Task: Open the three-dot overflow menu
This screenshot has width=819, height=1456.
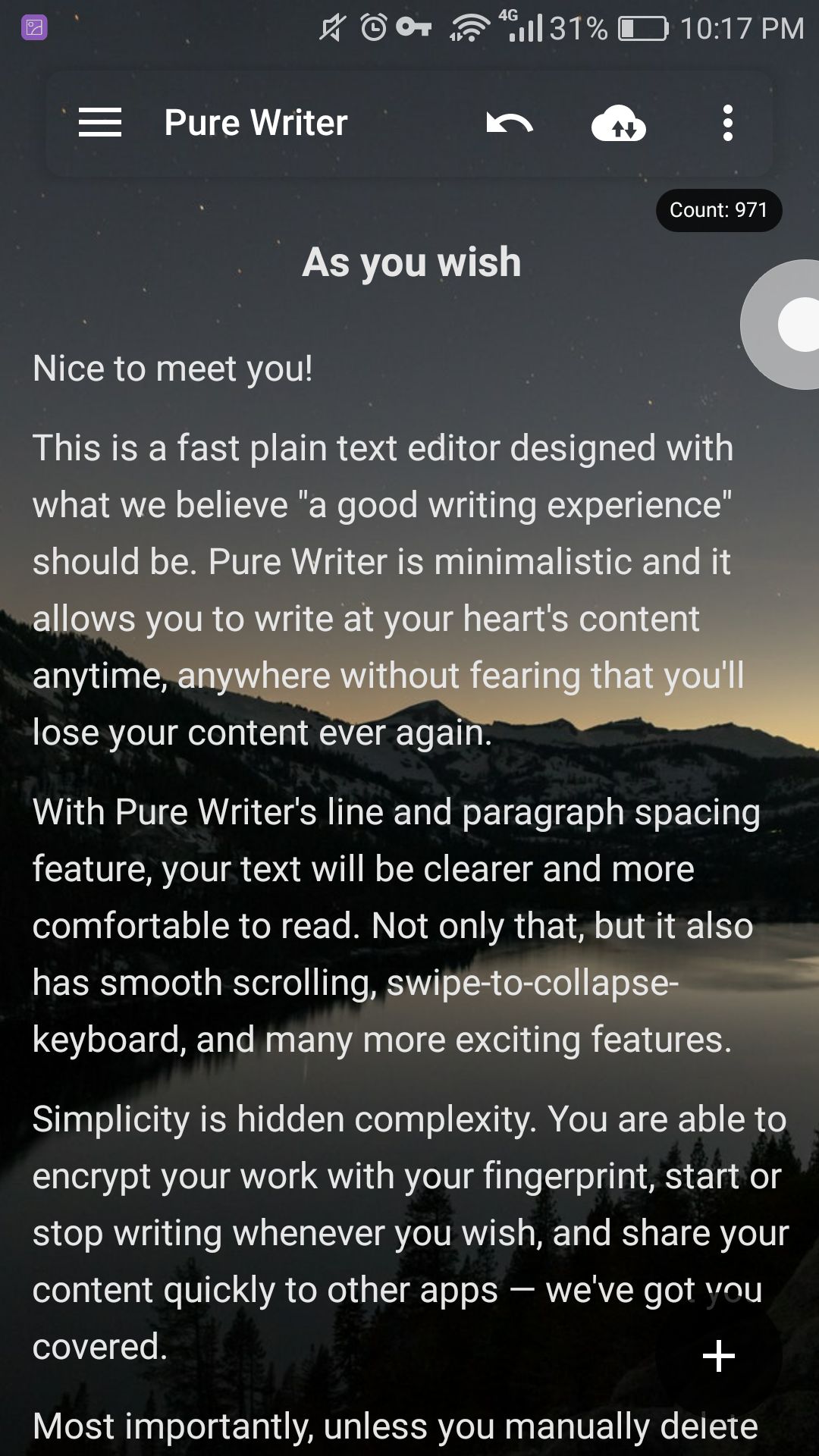Action: pos(727,123)
